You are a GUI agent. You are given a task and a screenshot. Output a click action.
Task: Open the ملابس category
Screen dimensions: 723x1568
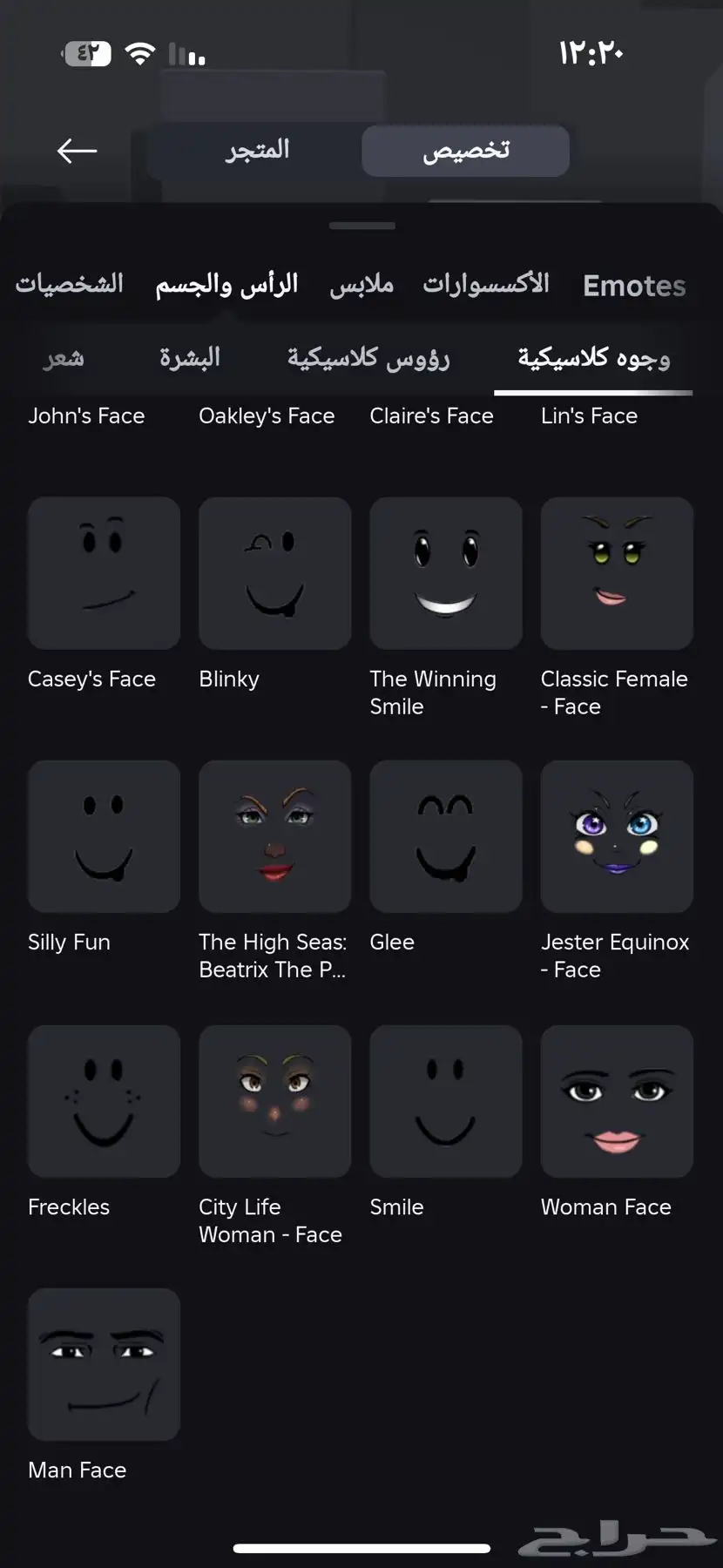click(x=361, y=284)
